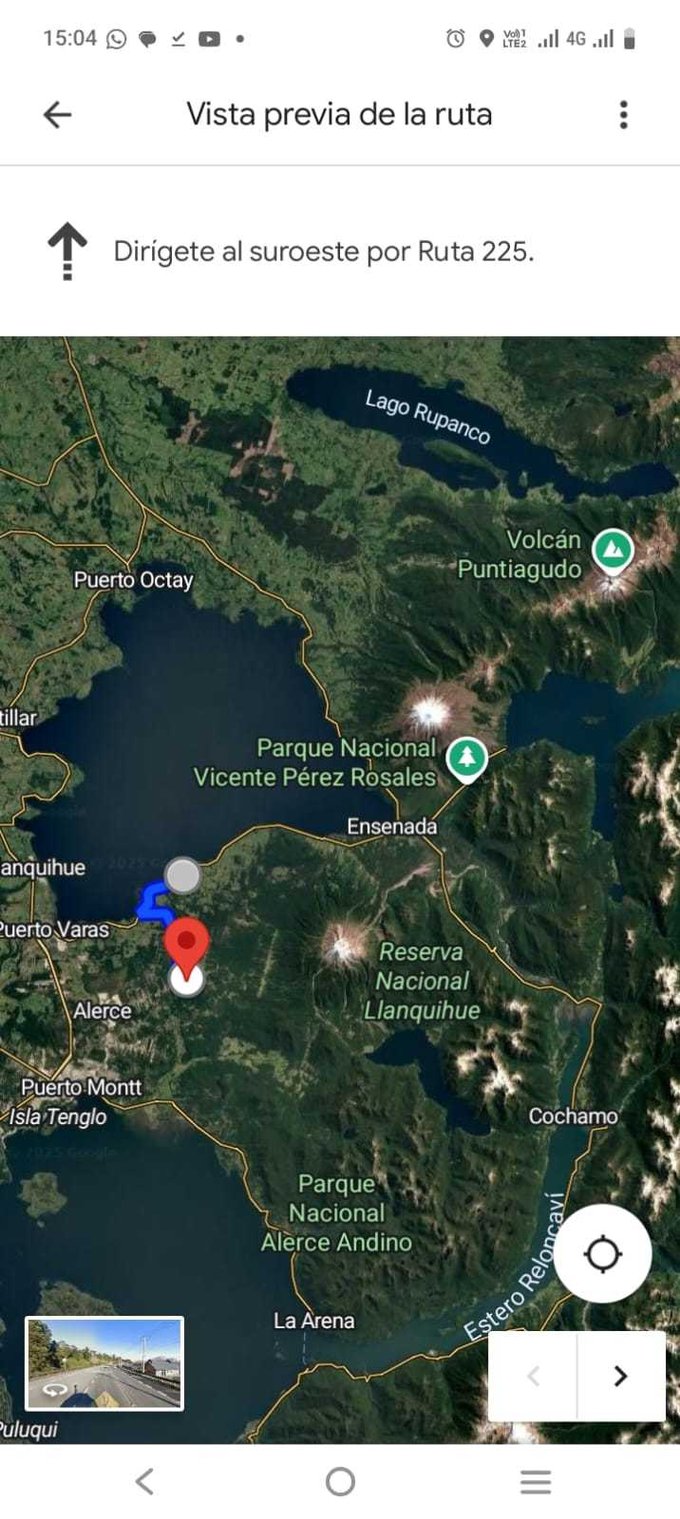680x1519 pixels.
Task: Go back from route preview
Action: pyautogui.click(x=58, y=115)
